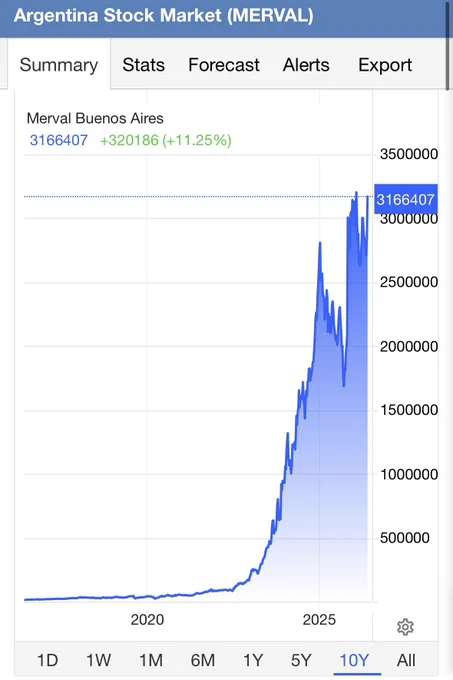Switch chart to 6M range

[x=202, y=660]
